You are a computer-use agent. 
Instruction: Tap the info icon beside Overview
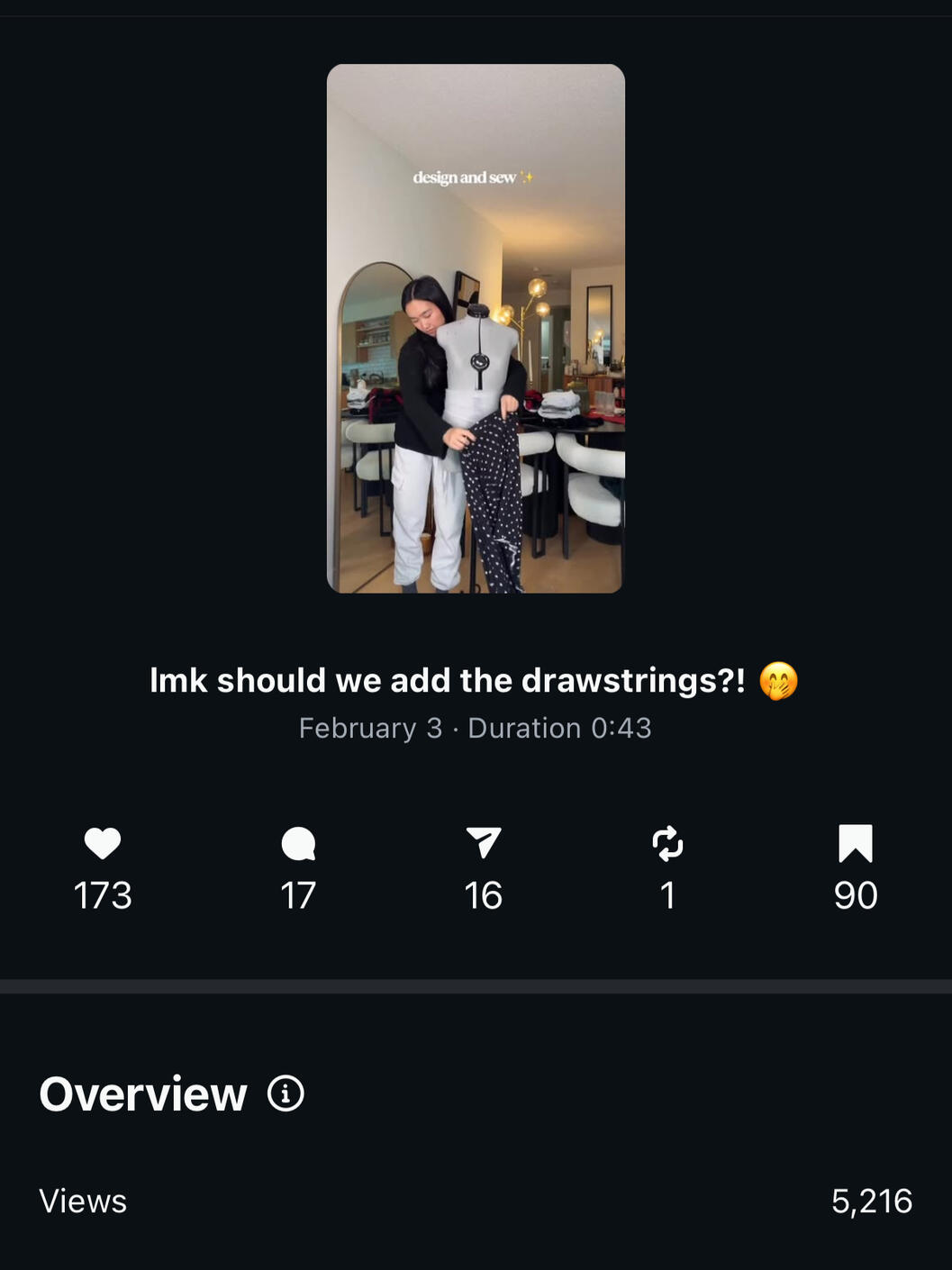pyautogui.click(x=286, y=1093)
